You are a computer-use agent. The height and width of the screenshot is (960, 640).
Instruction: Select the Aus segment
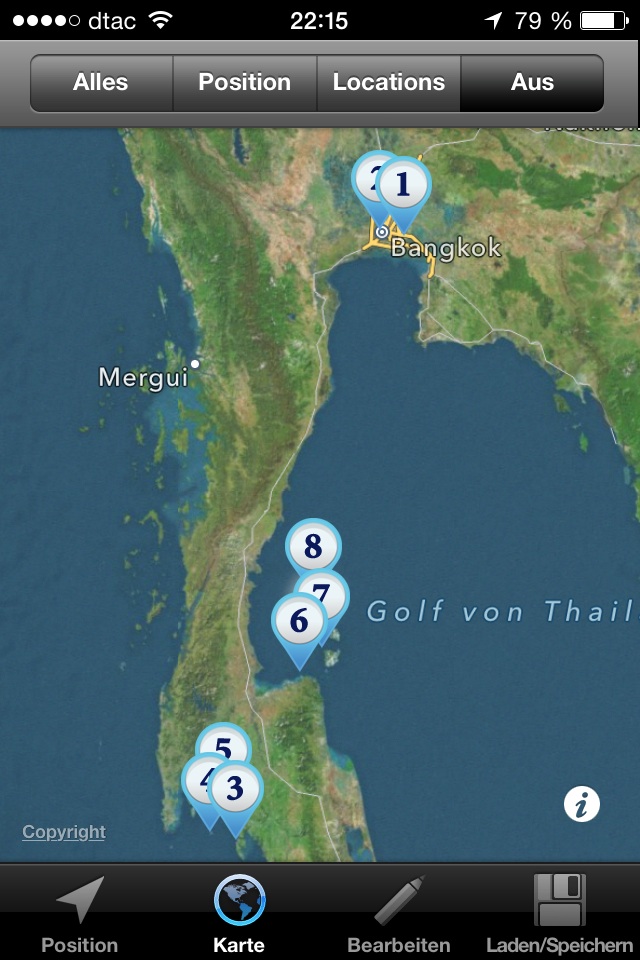(532, 83)
